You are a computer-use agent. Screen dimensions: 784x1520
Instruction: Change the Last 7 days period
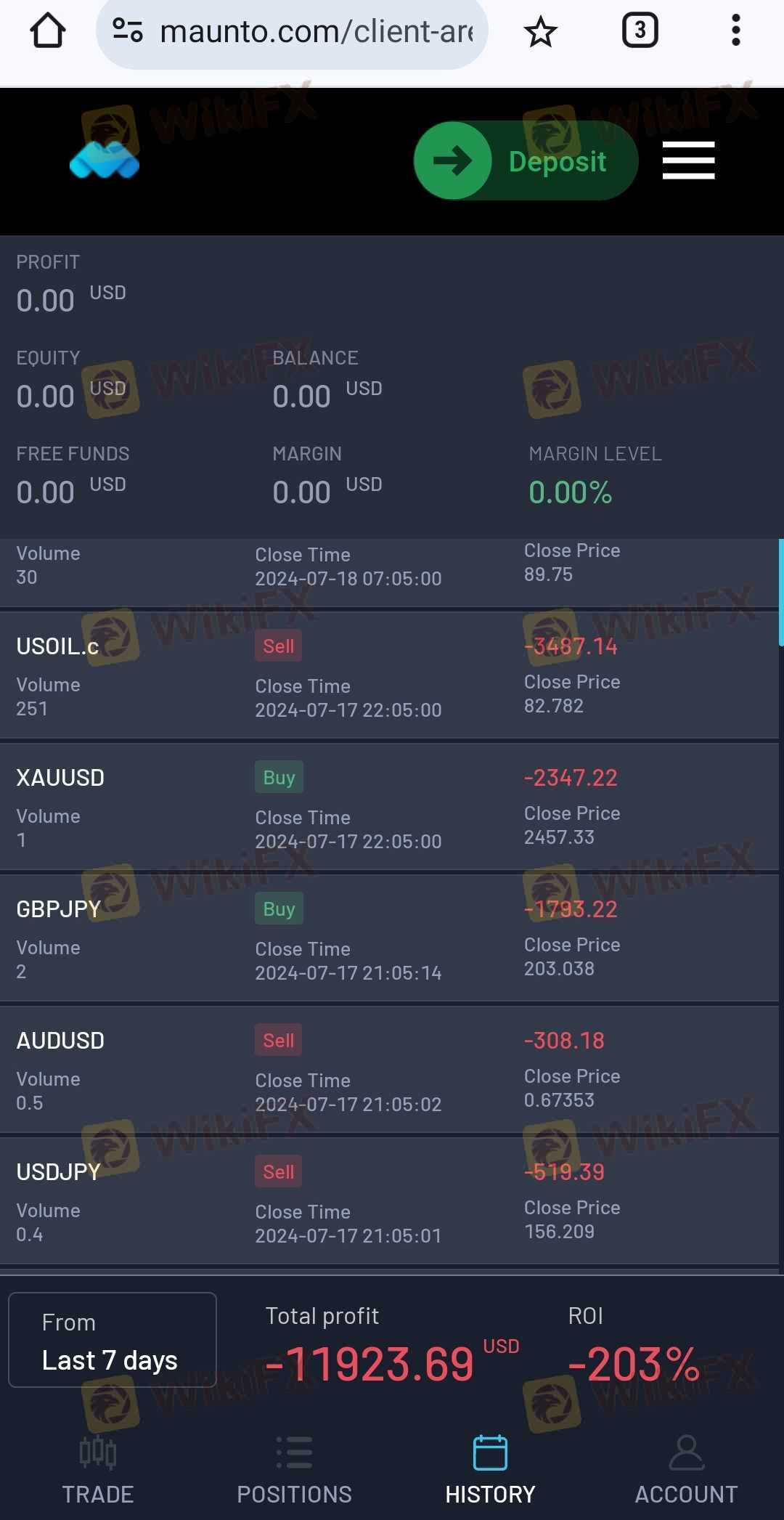tap(113, 1340)
